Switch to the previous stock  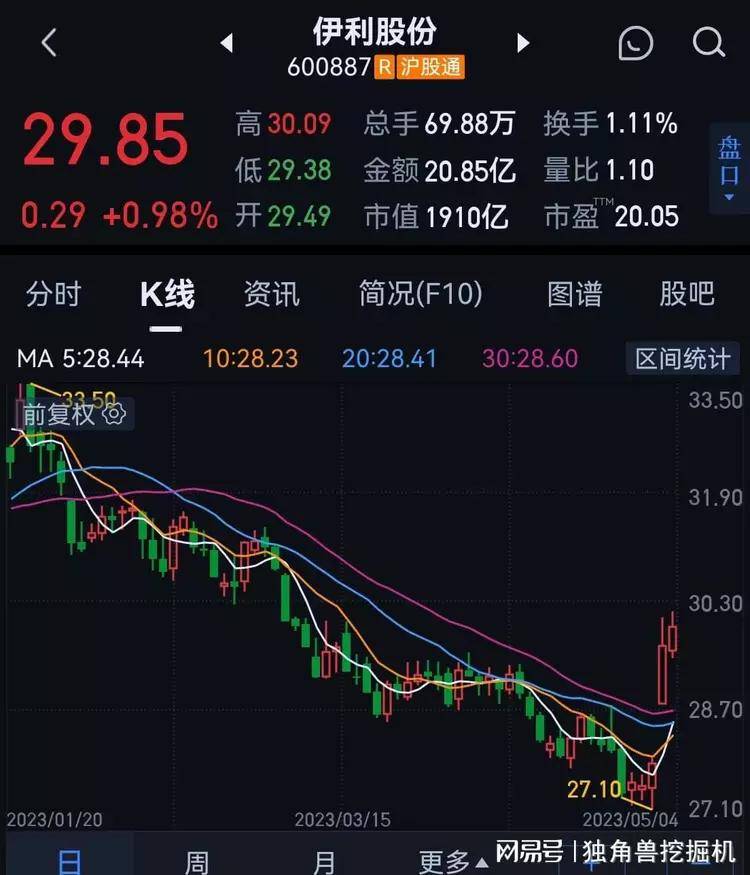point(226,43)
